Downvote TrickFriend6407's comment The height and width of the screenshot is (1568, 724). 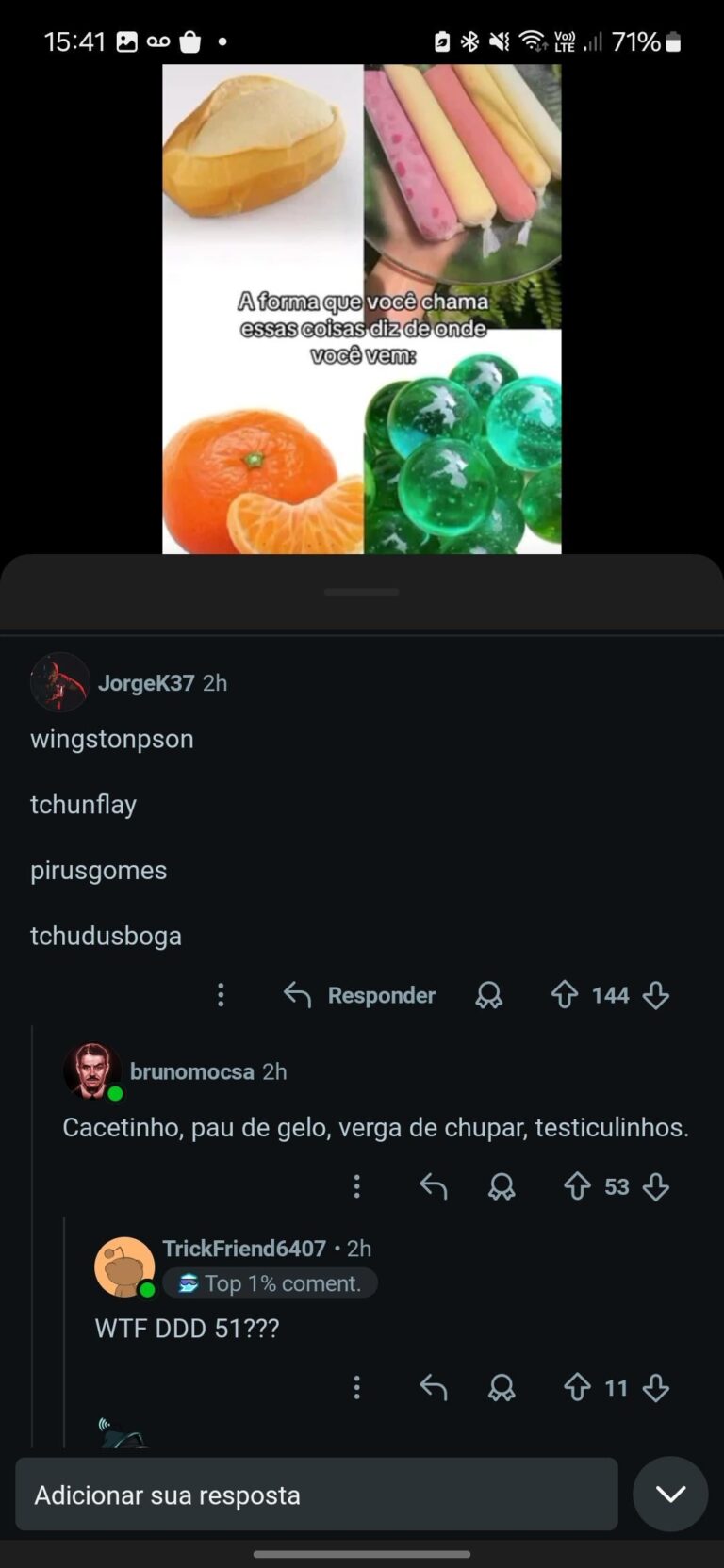click(x=656, y=1387)
